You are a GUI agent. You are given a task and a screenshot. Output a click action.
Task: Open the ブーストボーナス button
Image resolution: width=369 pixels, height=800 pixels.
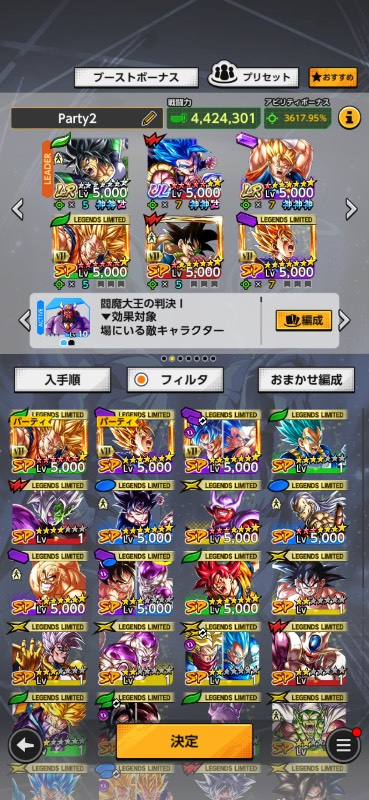[x=136, y=78]
